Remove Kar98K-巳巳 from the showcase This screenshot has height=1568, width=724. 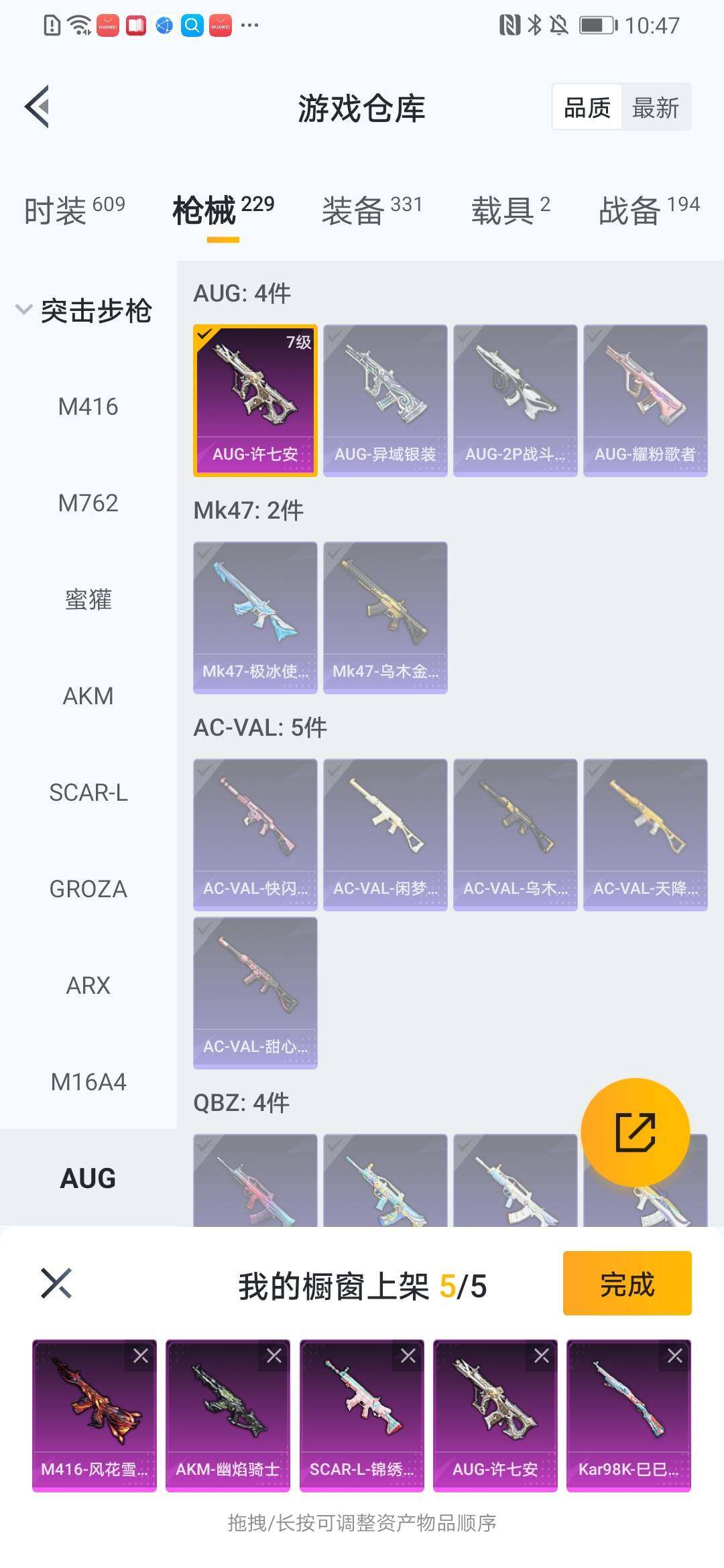(674, 1356)
